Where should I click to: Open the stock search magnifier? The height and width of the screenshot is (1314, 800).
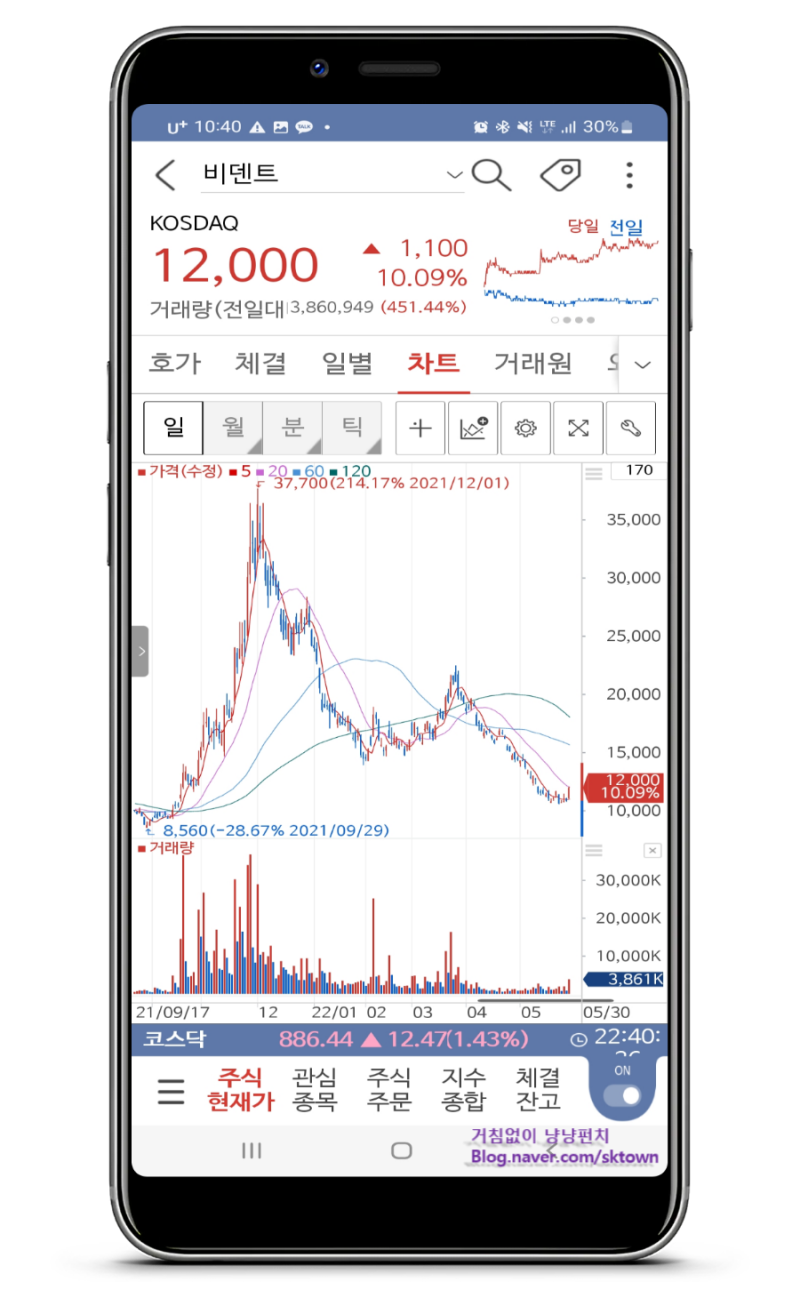point(491,175)
